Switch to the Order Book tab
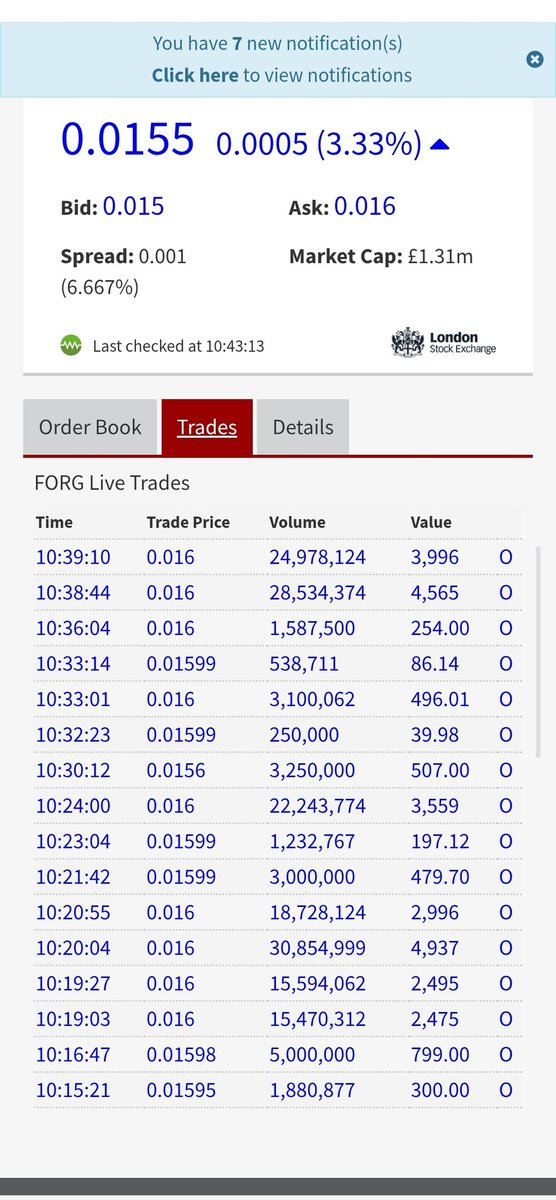This screenshot has width=556, height=1200. click(90, 427)
